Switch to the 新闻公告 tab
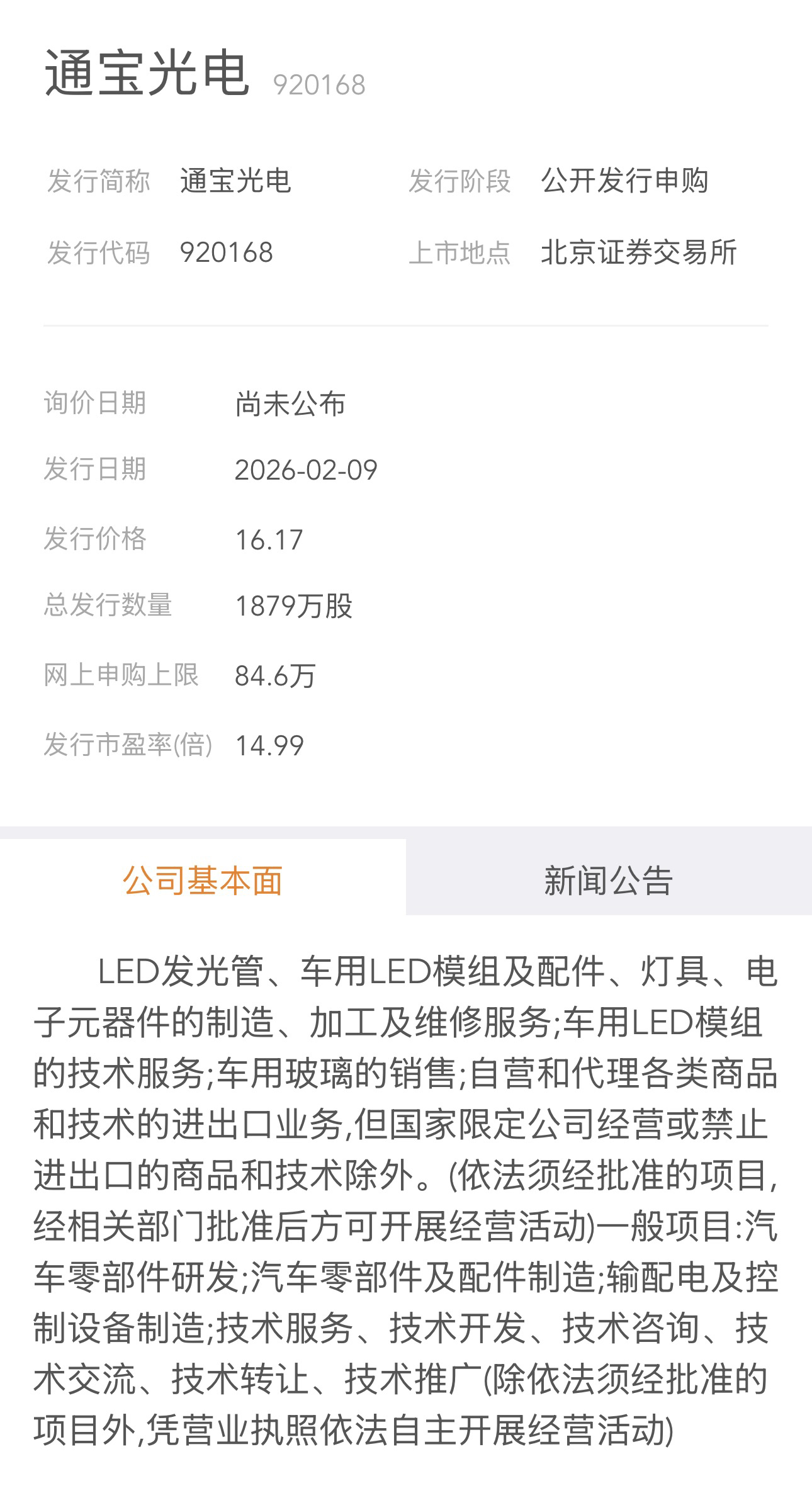 pos(608,879)
